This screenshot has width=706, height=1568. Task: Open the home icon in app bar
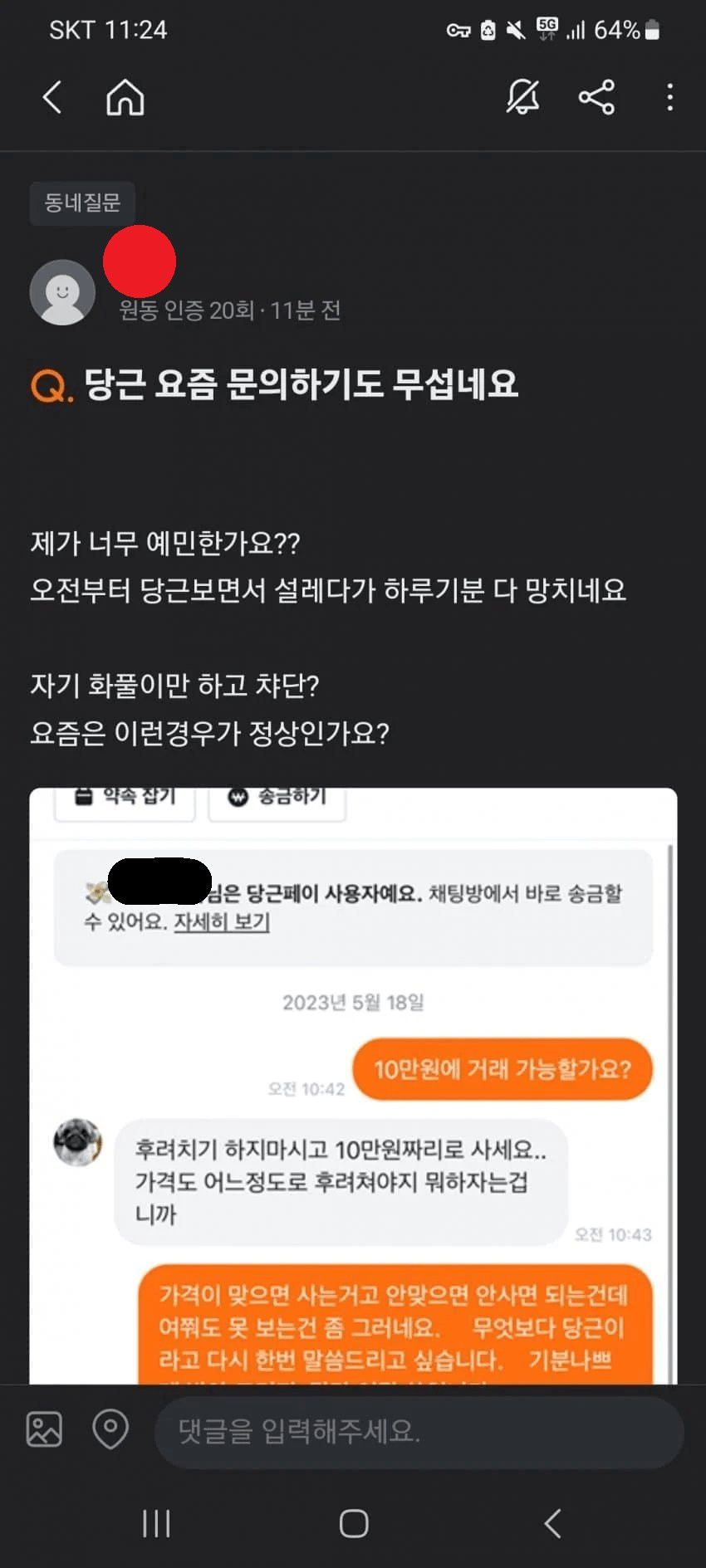(x=125, y=98)
